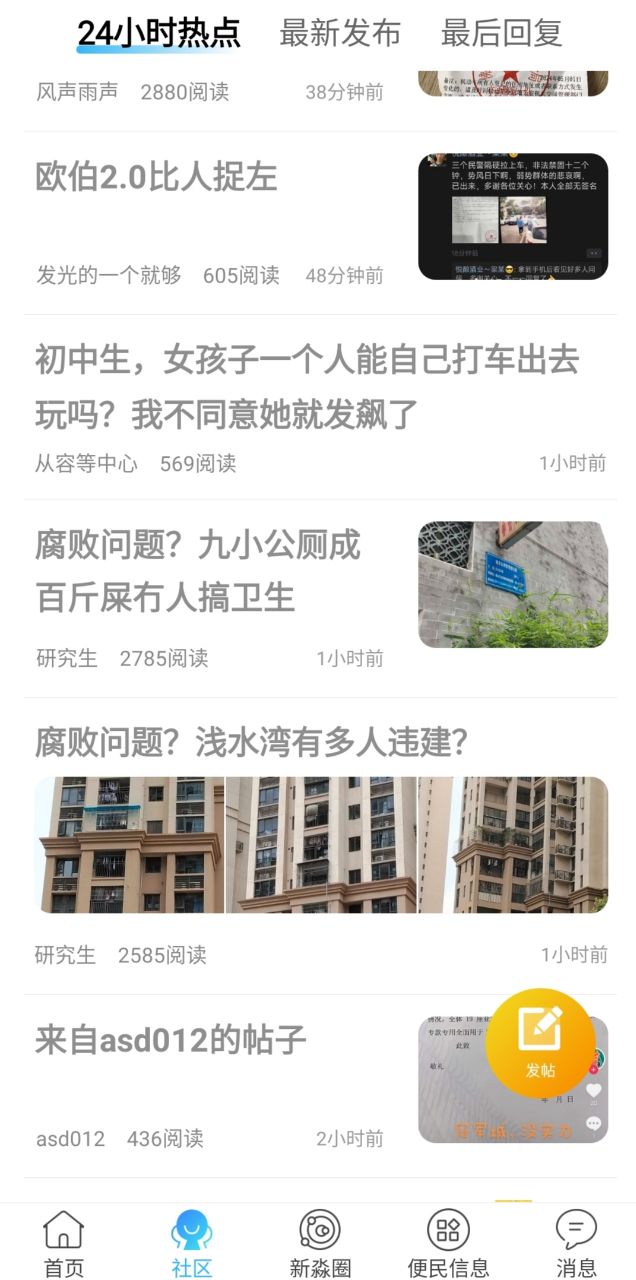
Task: Open the post 欧伯2.0比人捉左
Action: [x=157, y=178]
